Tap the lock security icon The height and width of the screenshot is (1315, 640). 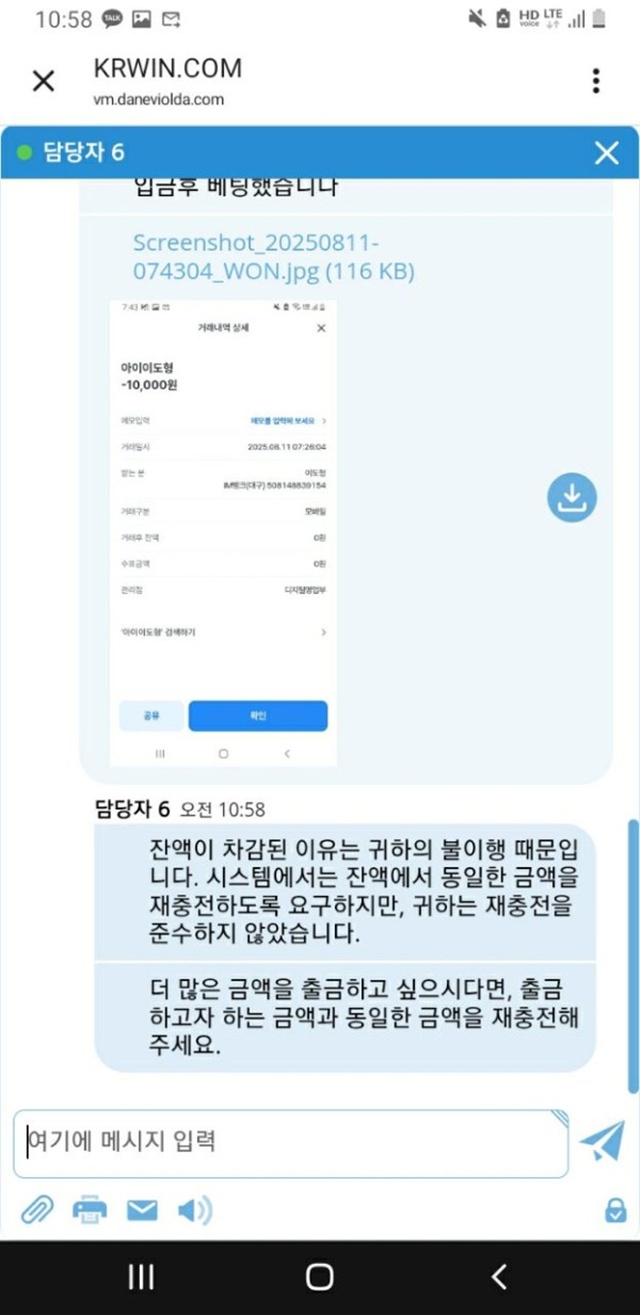[x=615, y=1211]
